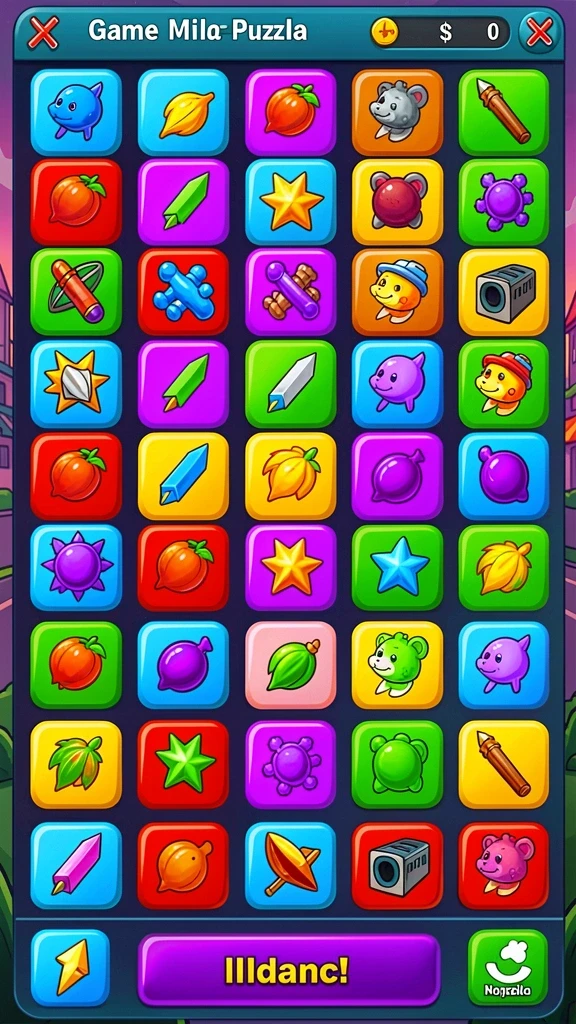
Task: Use the lightning bolt booster button
Action: pyautogui.click(x=71, y=967)
